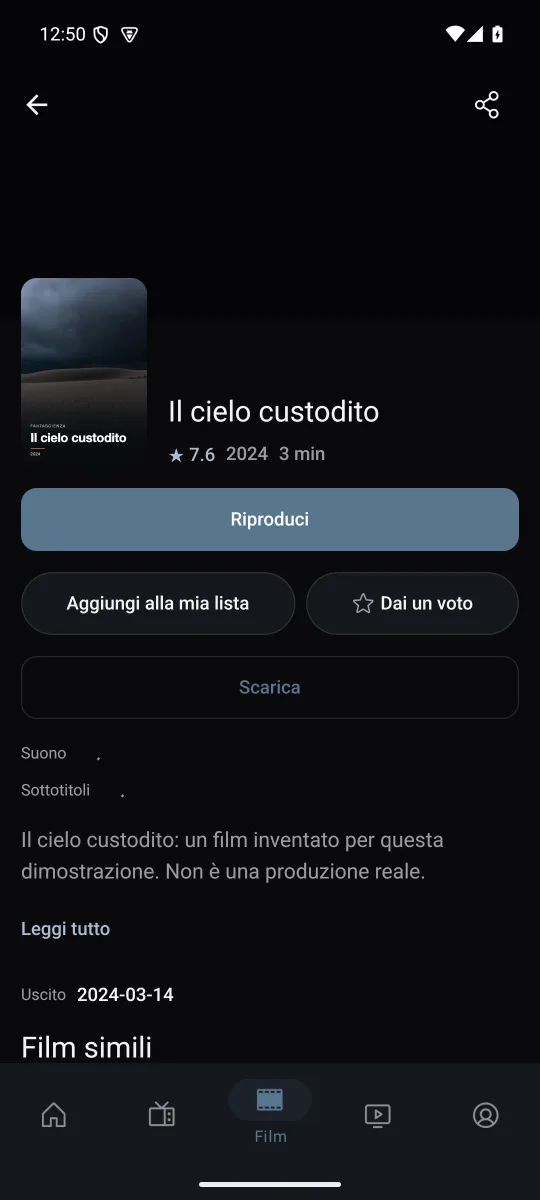This screenshot has height=1200, width=540.
Task: Go back using the arrow icon
Action: [37, 105]
